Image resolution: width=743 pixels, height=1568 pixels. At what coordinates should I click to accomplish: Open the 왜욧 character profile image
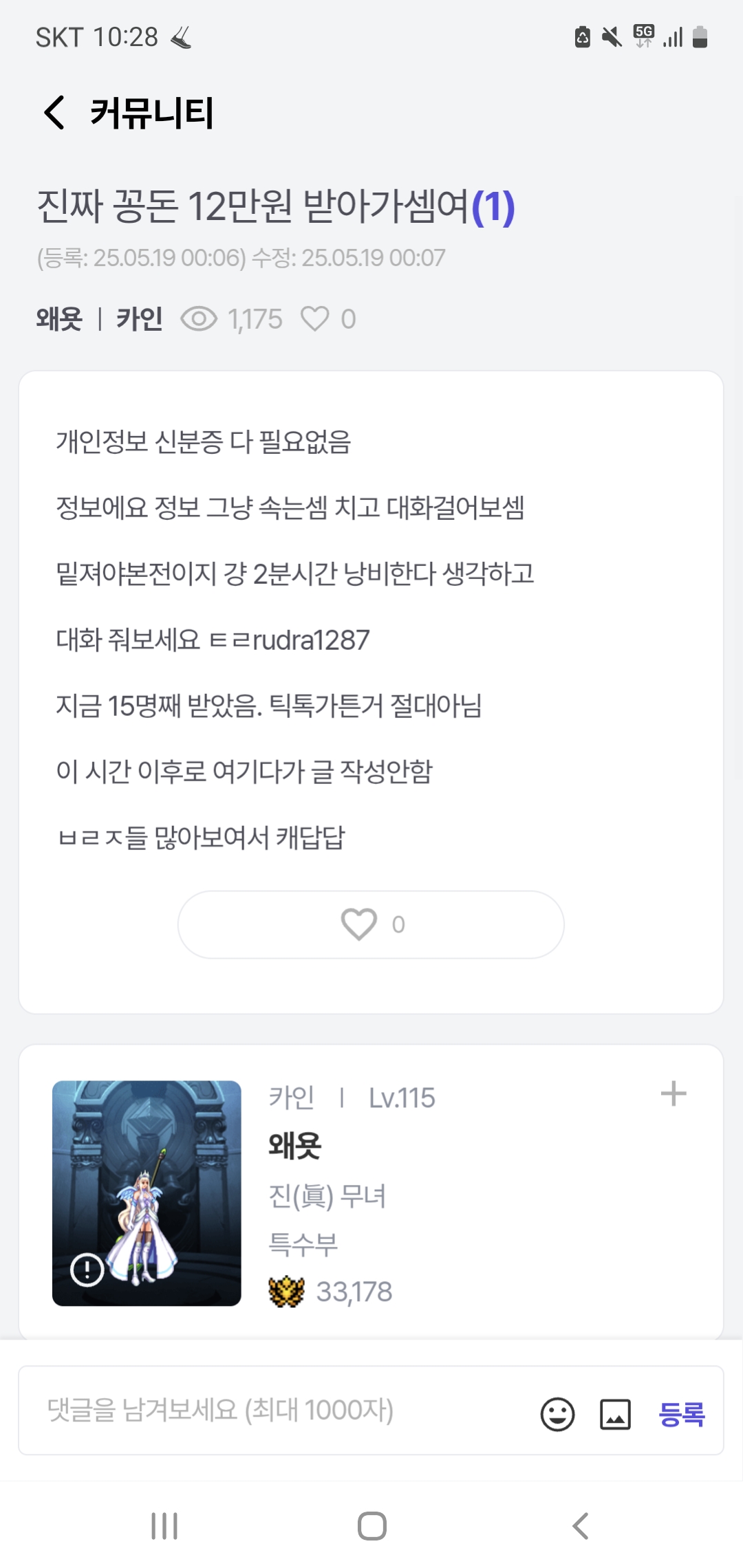tap(147, 1193)
